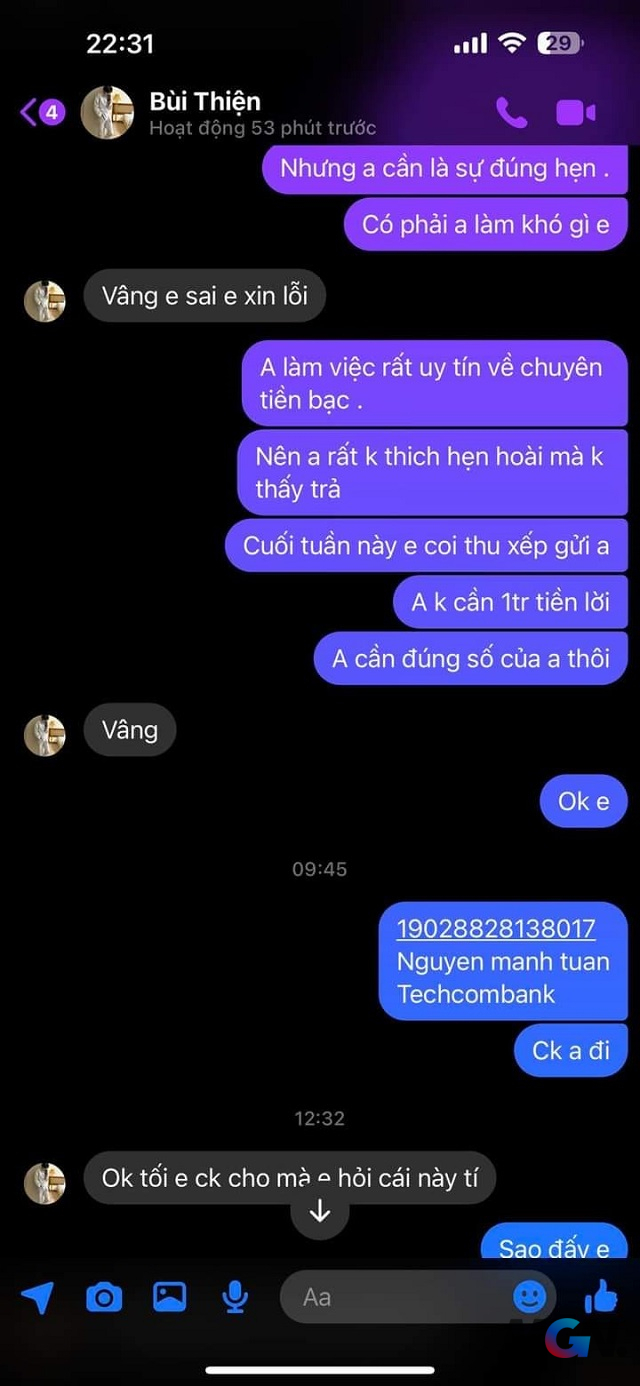Start a voice call with Bùi Thiện
This screenshot has height=1386, width=640.
pos(511,112)
